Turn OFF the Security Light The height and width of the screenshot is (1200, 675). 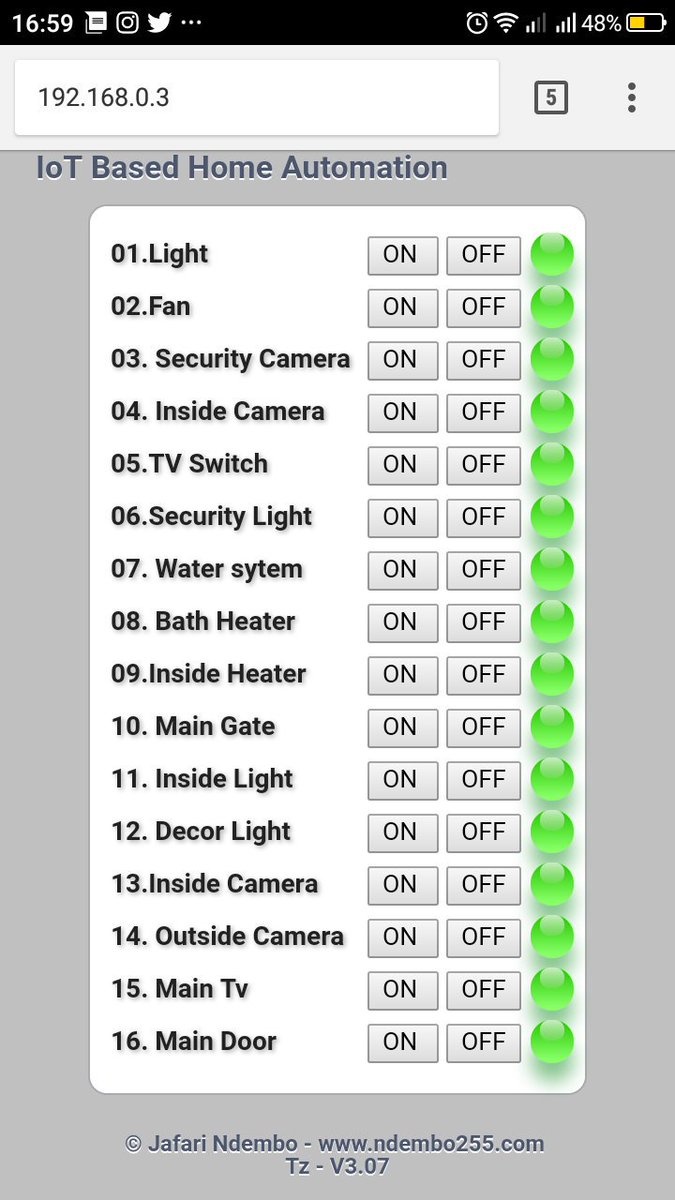coord(483,517)
